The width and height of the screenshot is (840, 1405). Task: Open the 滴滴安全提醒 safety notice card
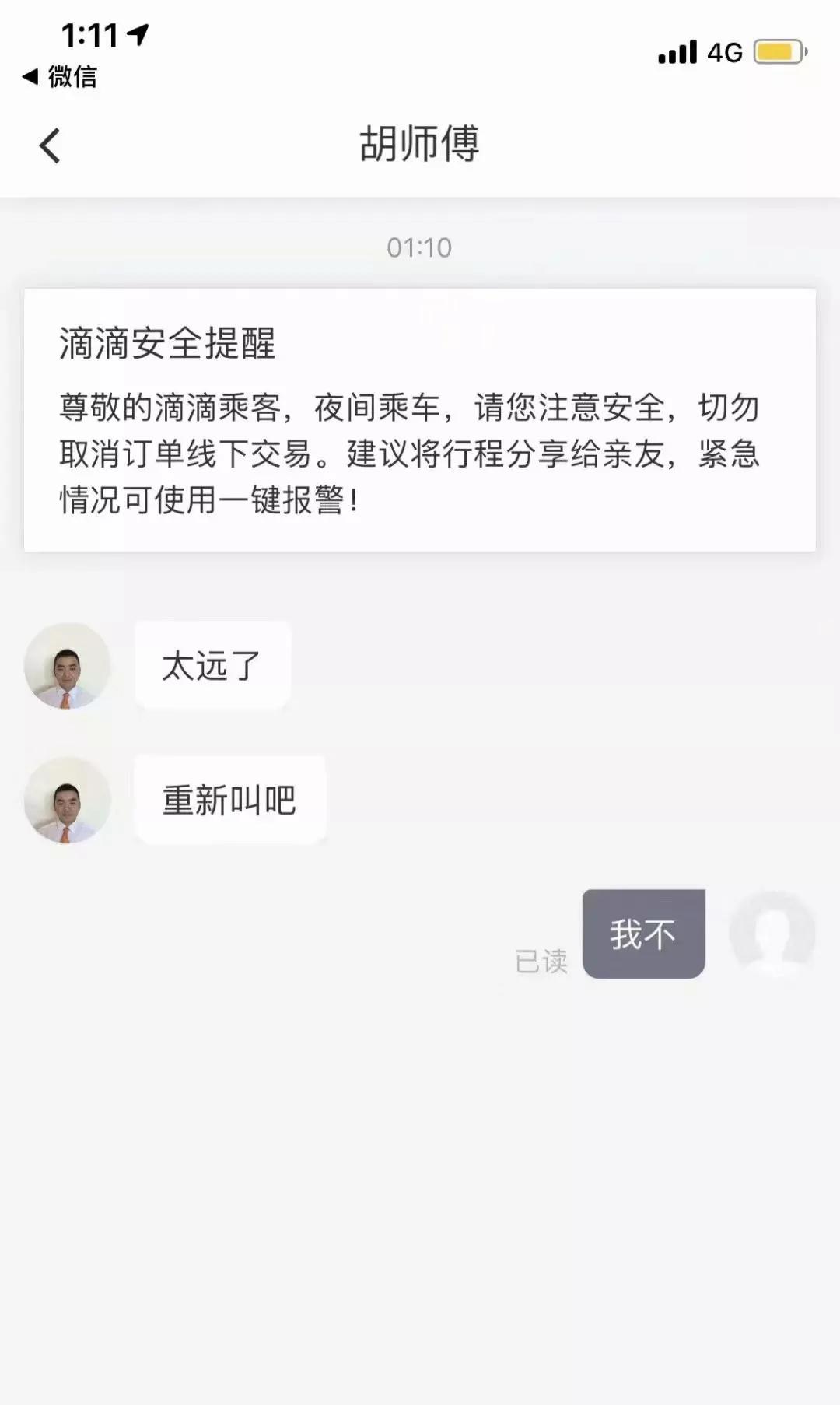420,417
